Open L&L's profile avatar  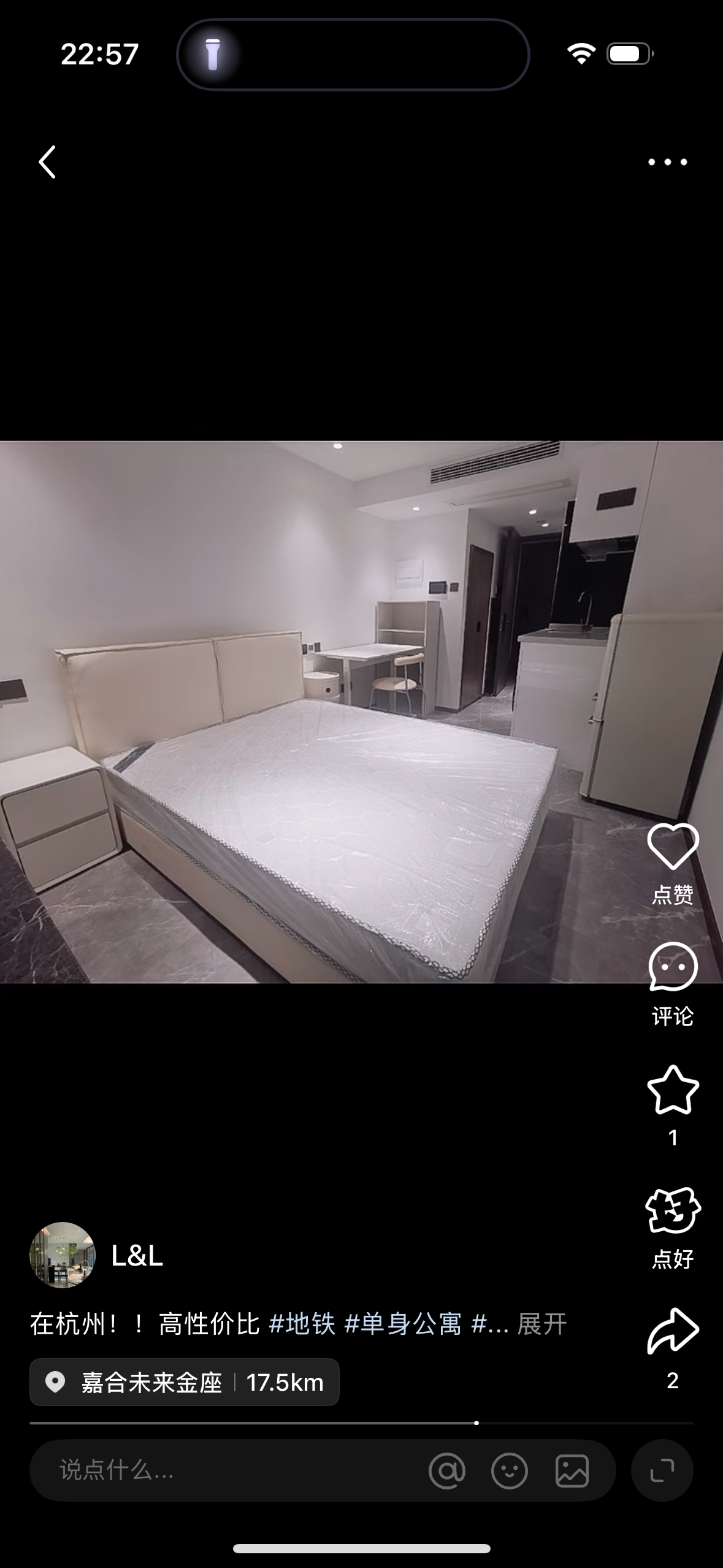click(x=63, y=1255)
